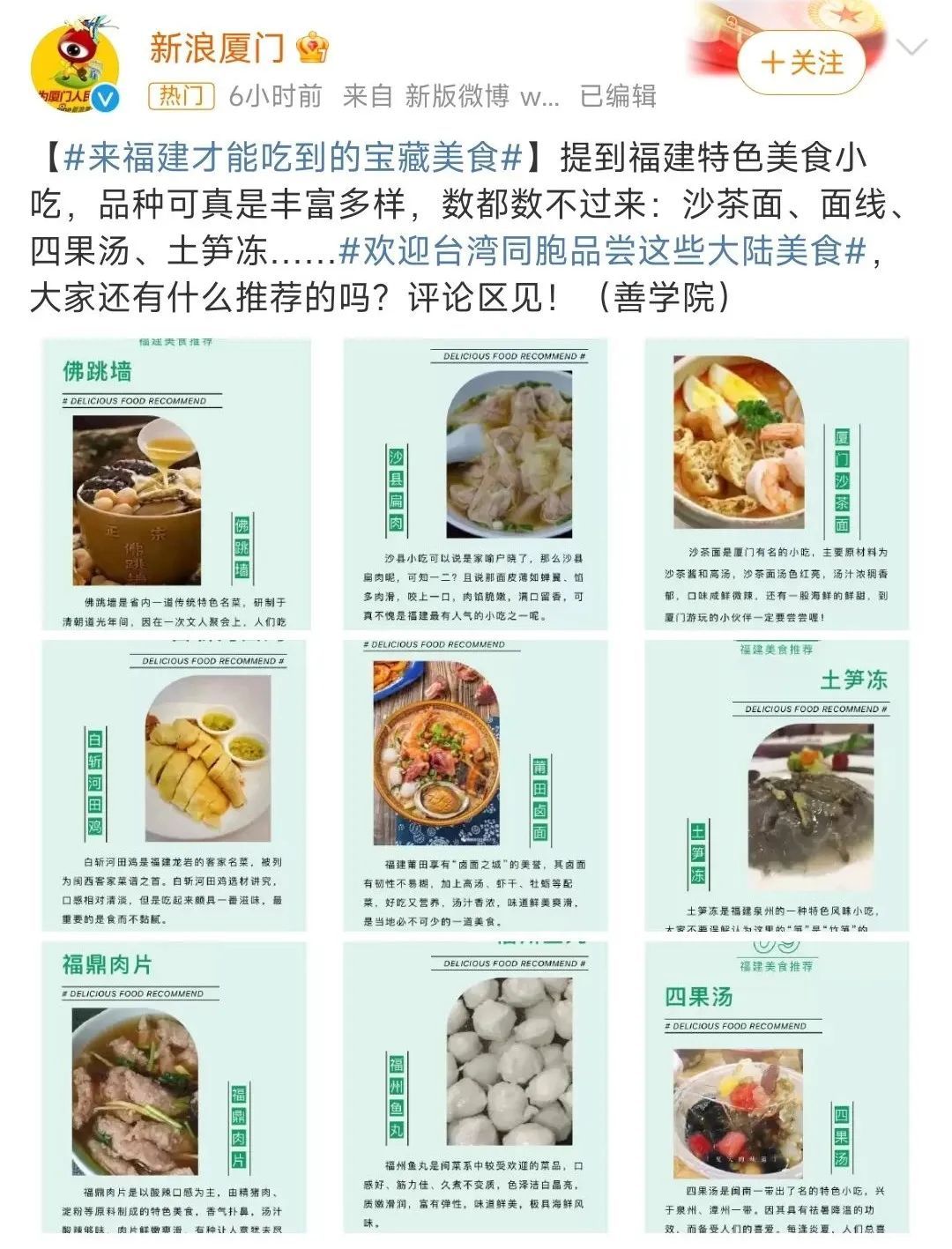This screenshot has width=952, height=1249.
Task: View the 福鼎肉片 image
Action: click(175, 1086)
